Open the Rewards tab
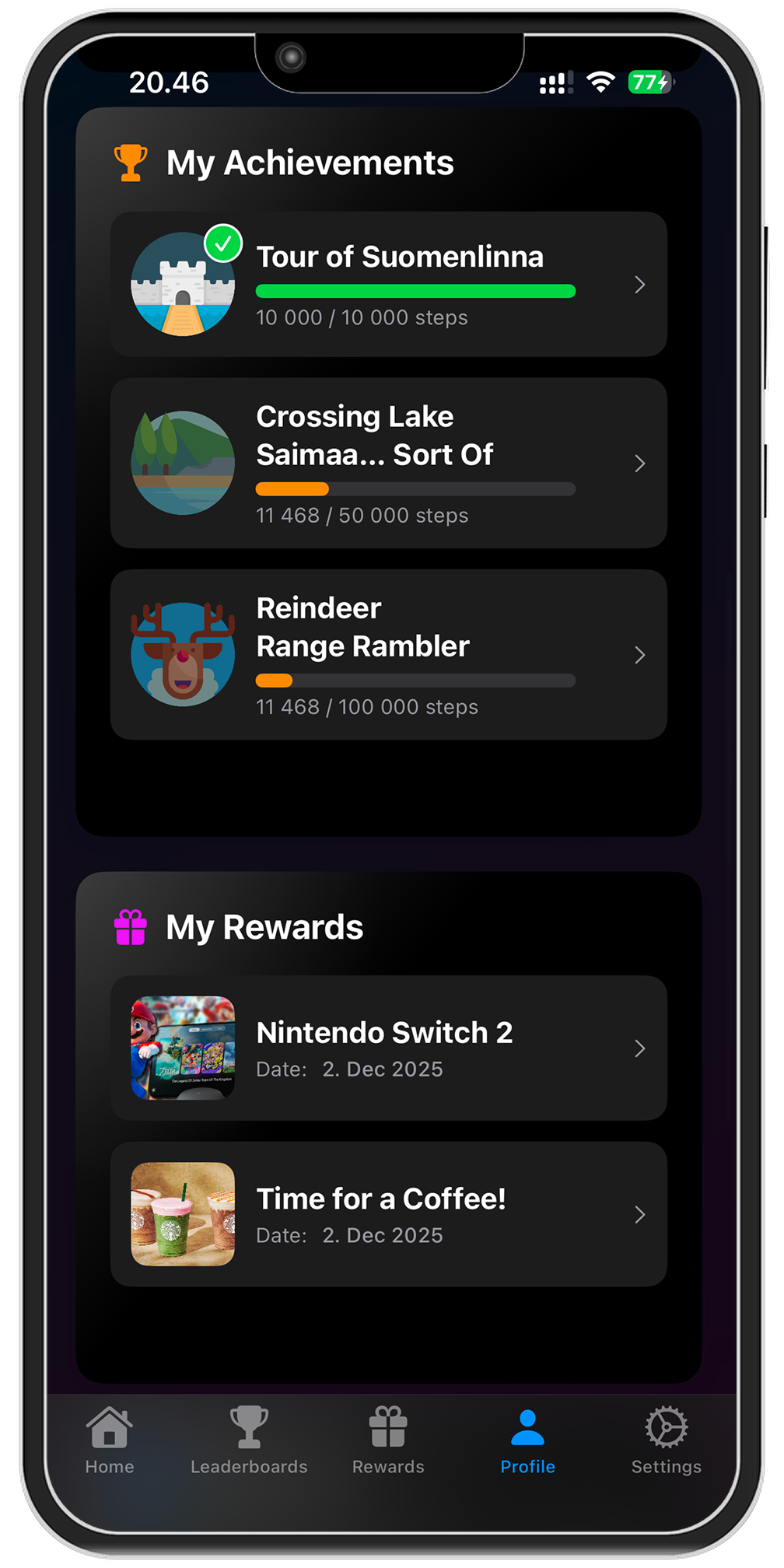Screen dimensions: 784x1568 click(388, 1440)
